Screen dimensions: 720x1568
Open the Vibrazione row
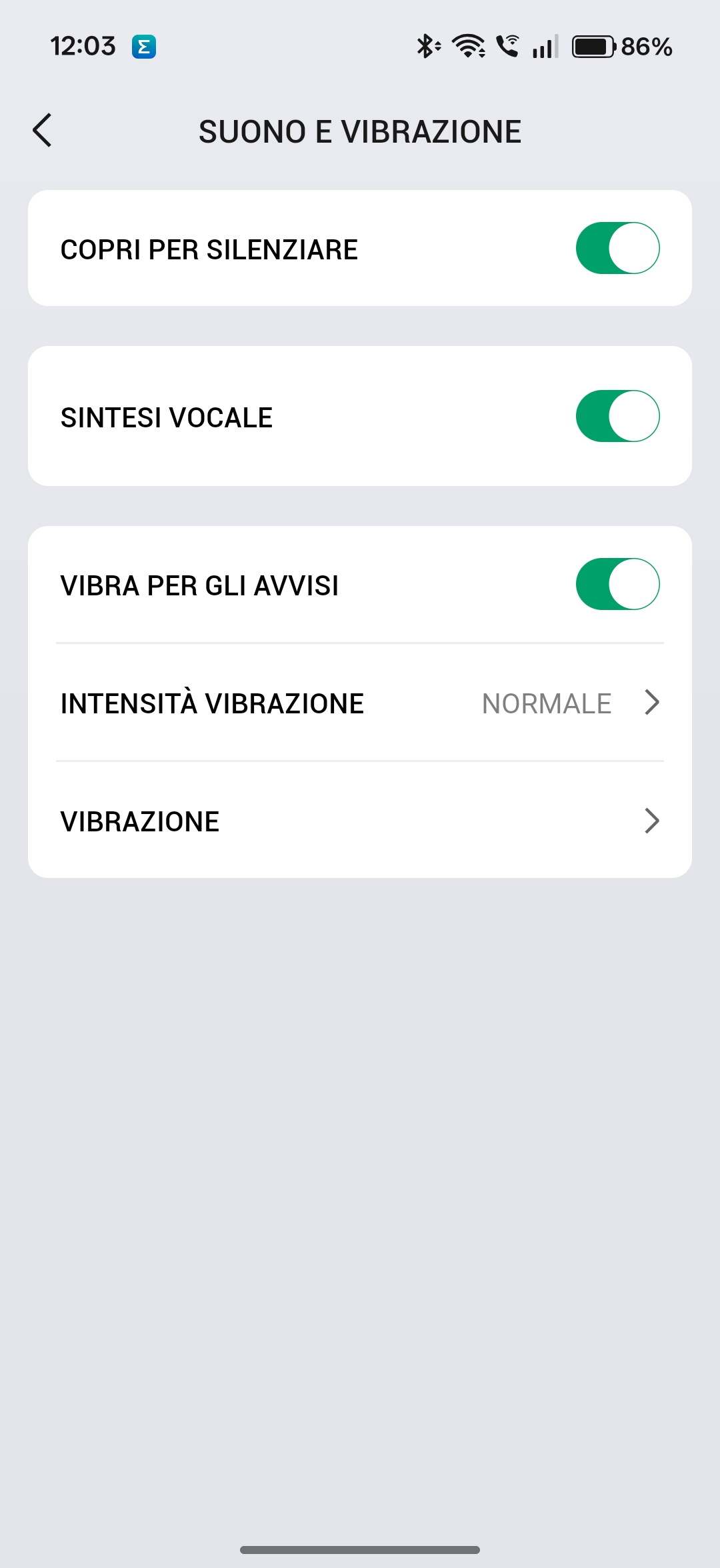click(x=360, y=821)
